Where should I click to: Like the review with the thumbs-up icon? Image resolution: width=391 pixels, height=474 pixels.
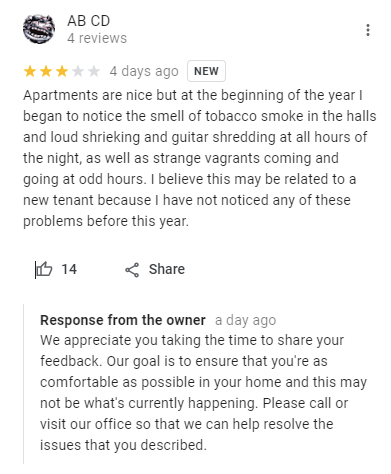[44, 269]
